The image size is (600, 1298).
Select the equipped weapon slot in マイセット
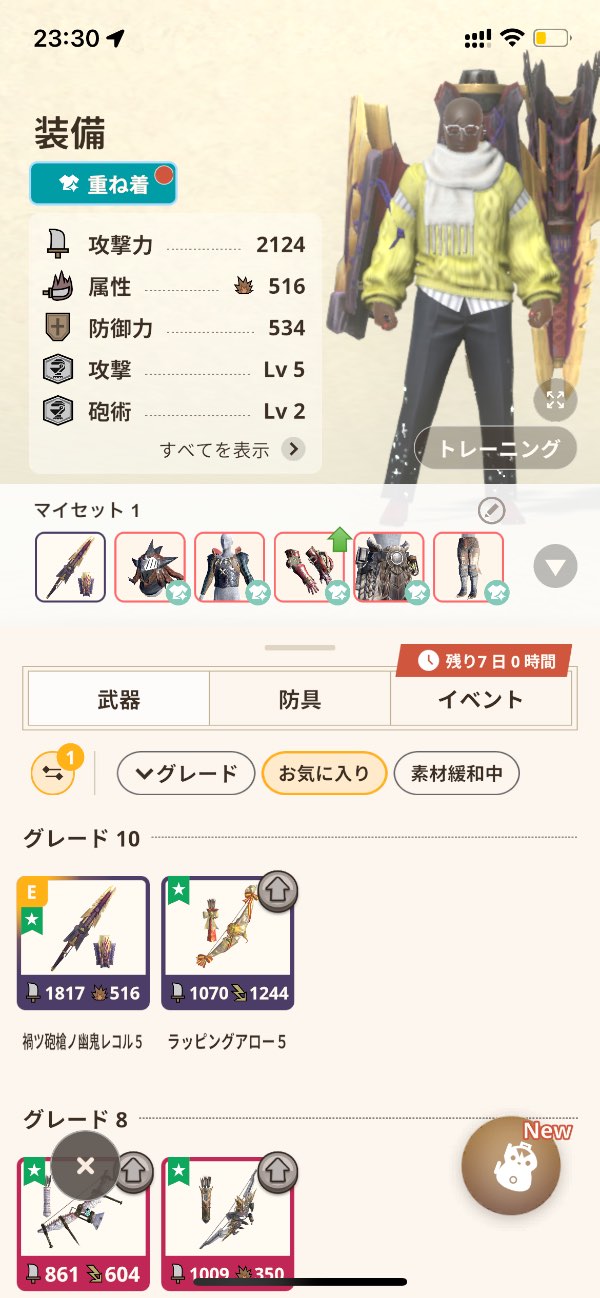70,567
